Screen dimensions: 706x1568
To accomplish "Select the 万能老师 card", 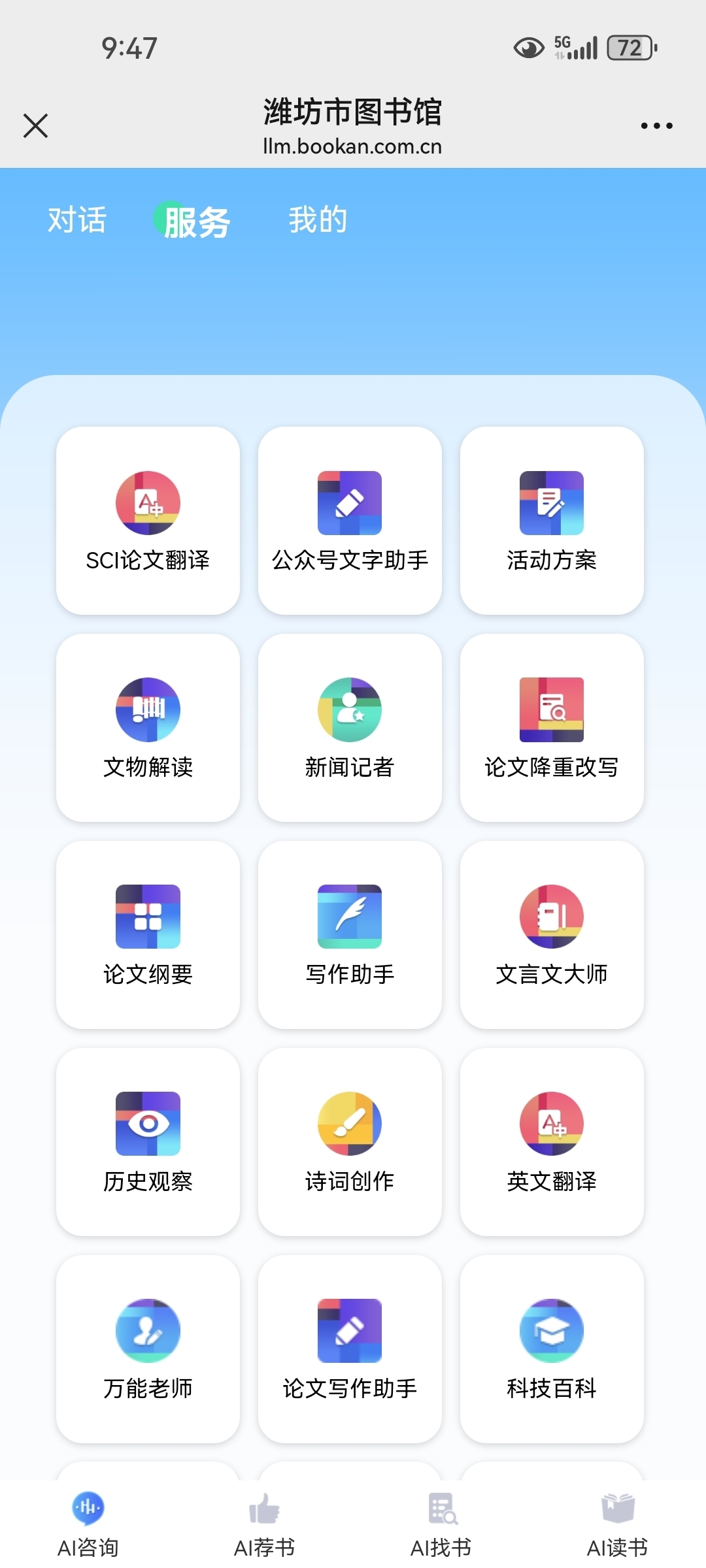I will coord(148,1349).
